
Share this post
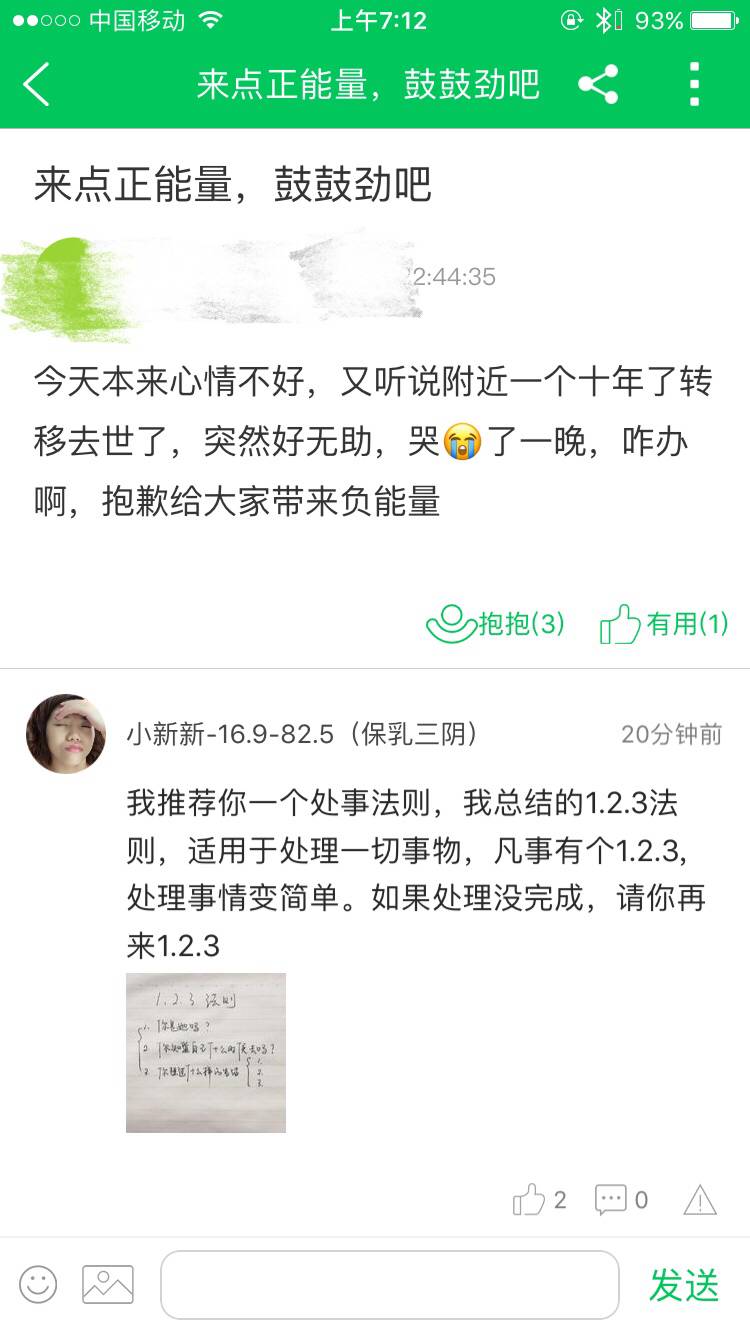[598, 84]
